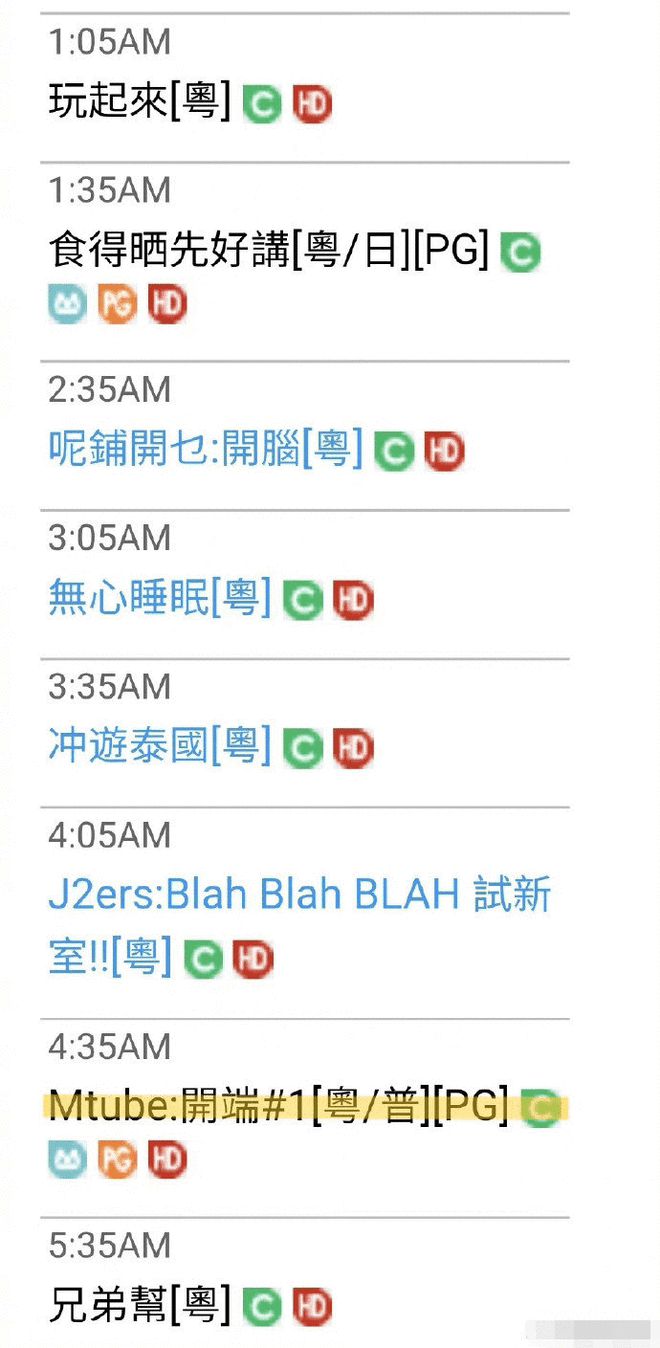Screen dimensions: 660x1348
Task: Select J2ers:Blah Blah BLAH 試新室 link
Action: coord(299,896)
